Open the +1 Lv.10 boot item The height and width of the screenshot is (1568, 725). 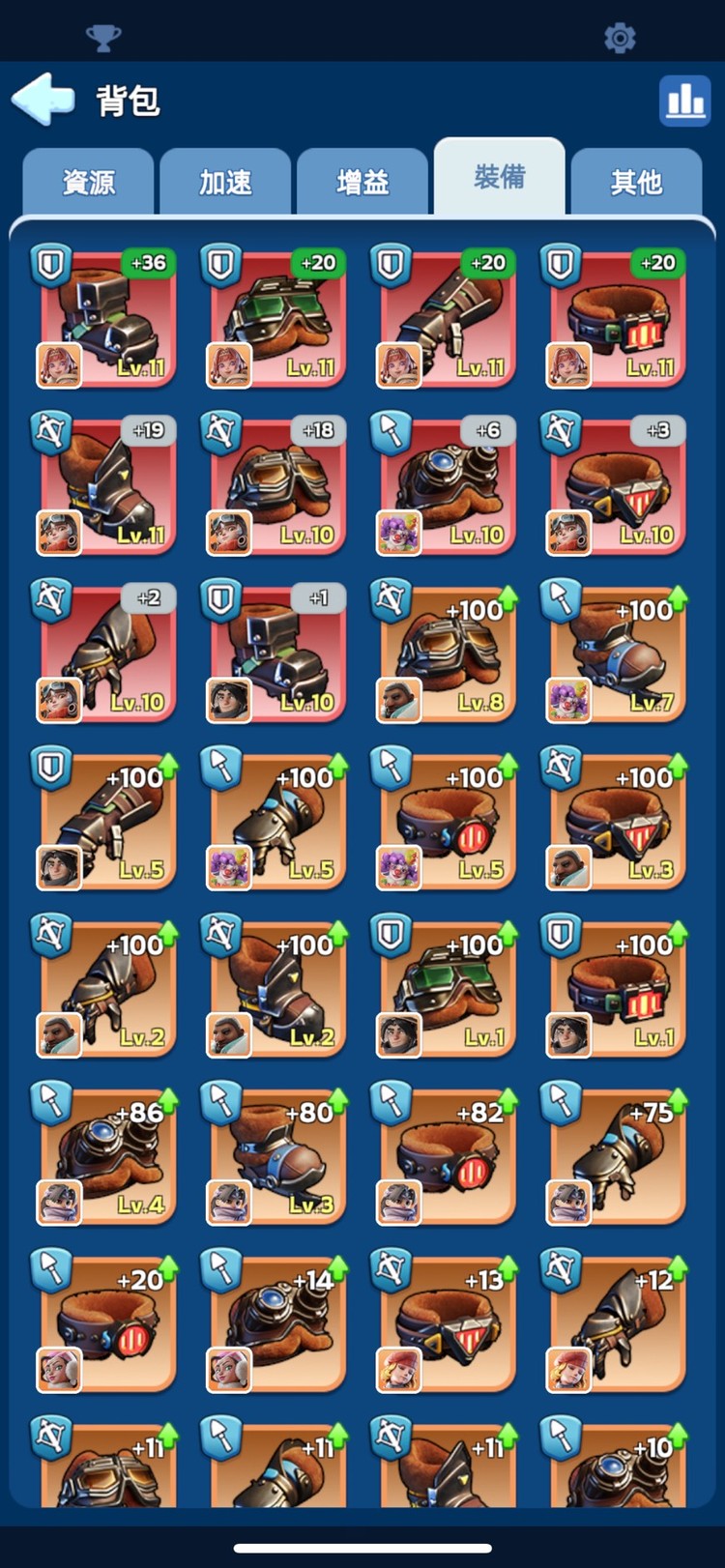[x=276, y=653]
